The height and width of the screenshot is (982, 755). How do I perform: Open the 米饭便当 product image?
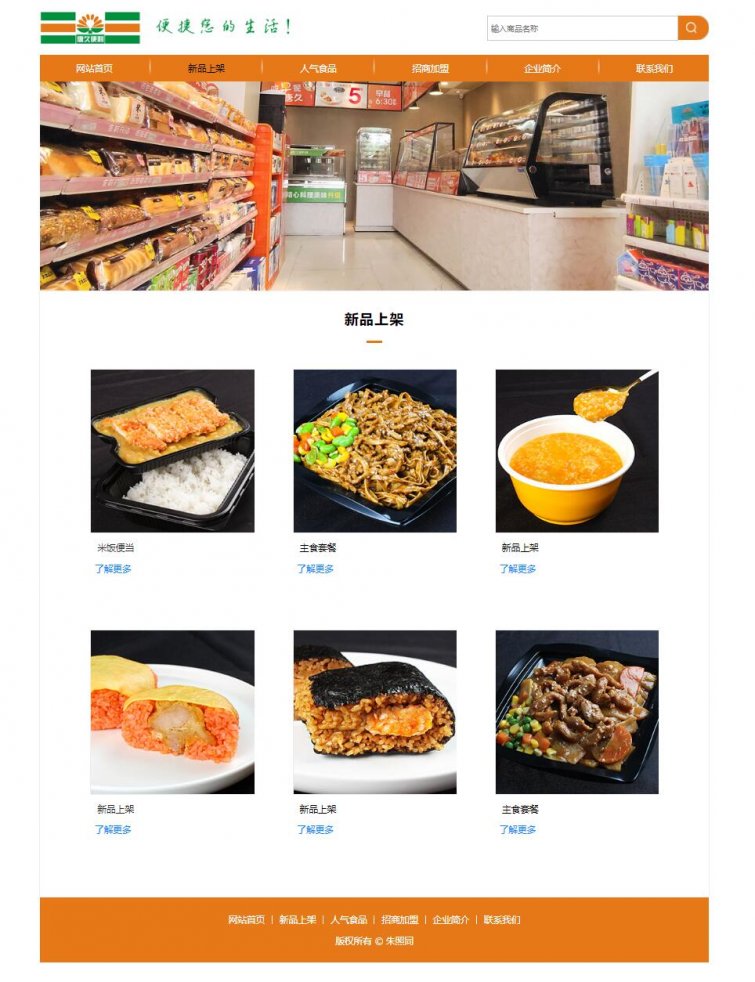[172, 451]
